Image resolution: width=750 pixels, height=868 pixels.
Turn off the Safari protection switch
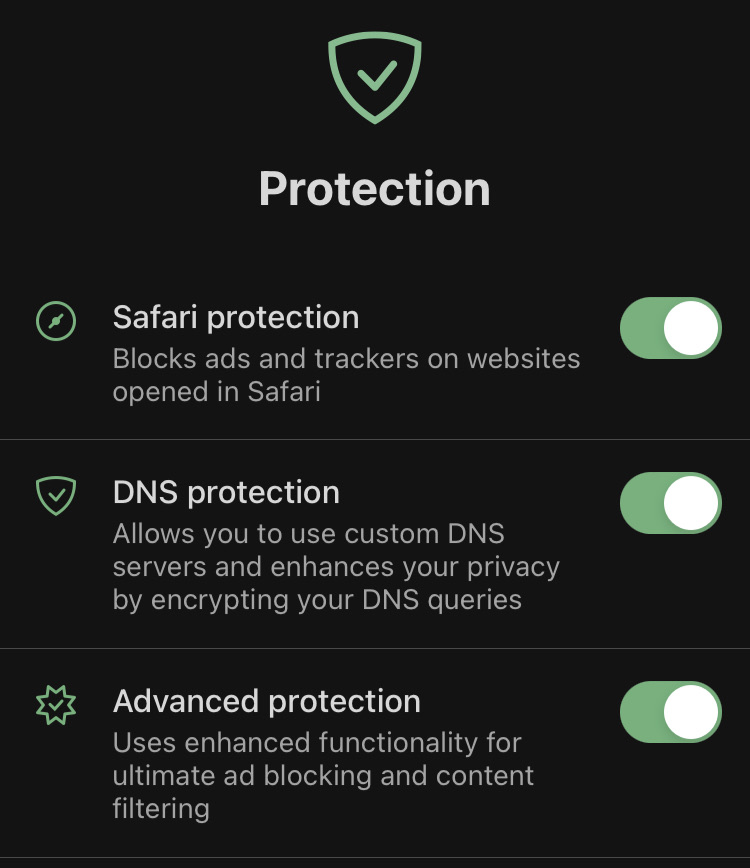[670, 328]
